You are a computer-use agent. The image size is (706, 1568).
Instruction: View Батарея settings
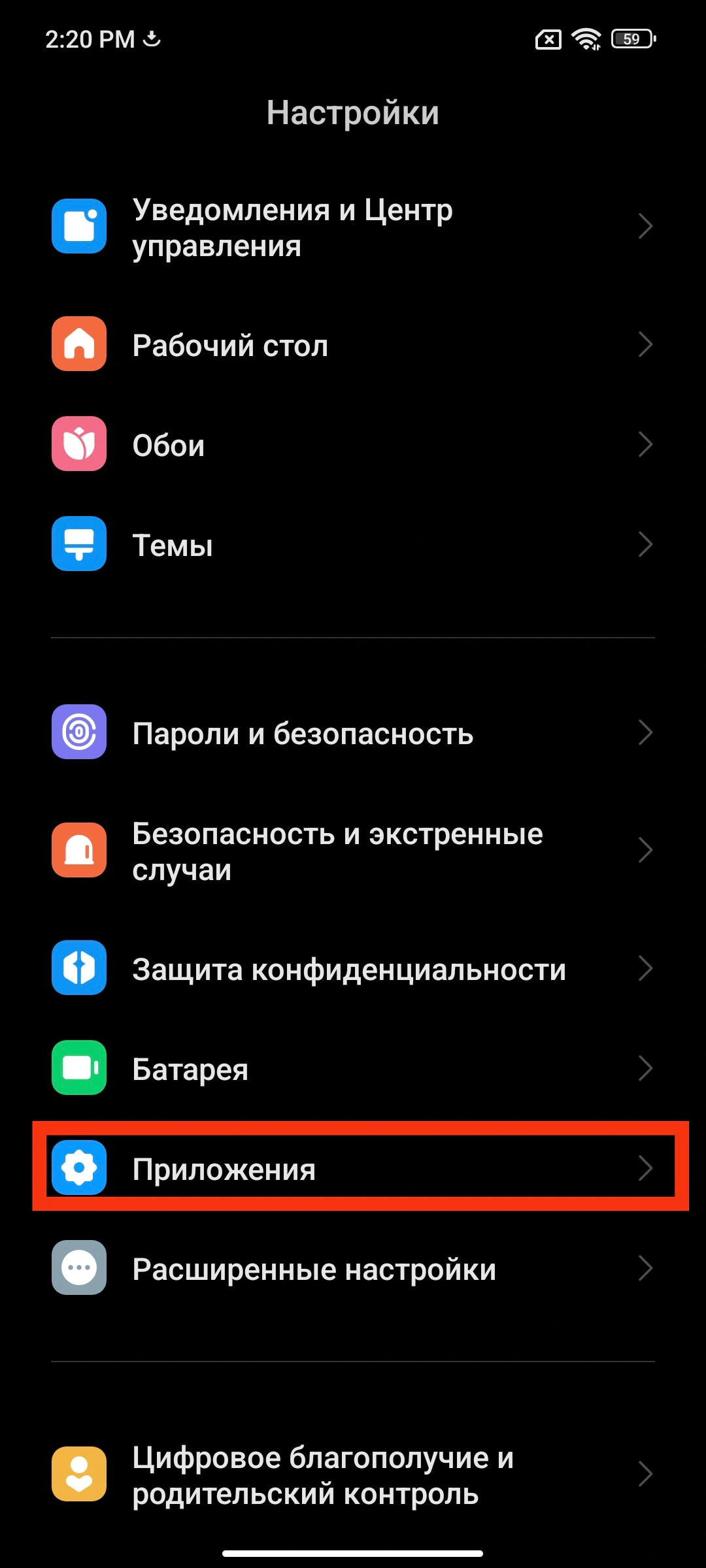(x=353, y=1069)
